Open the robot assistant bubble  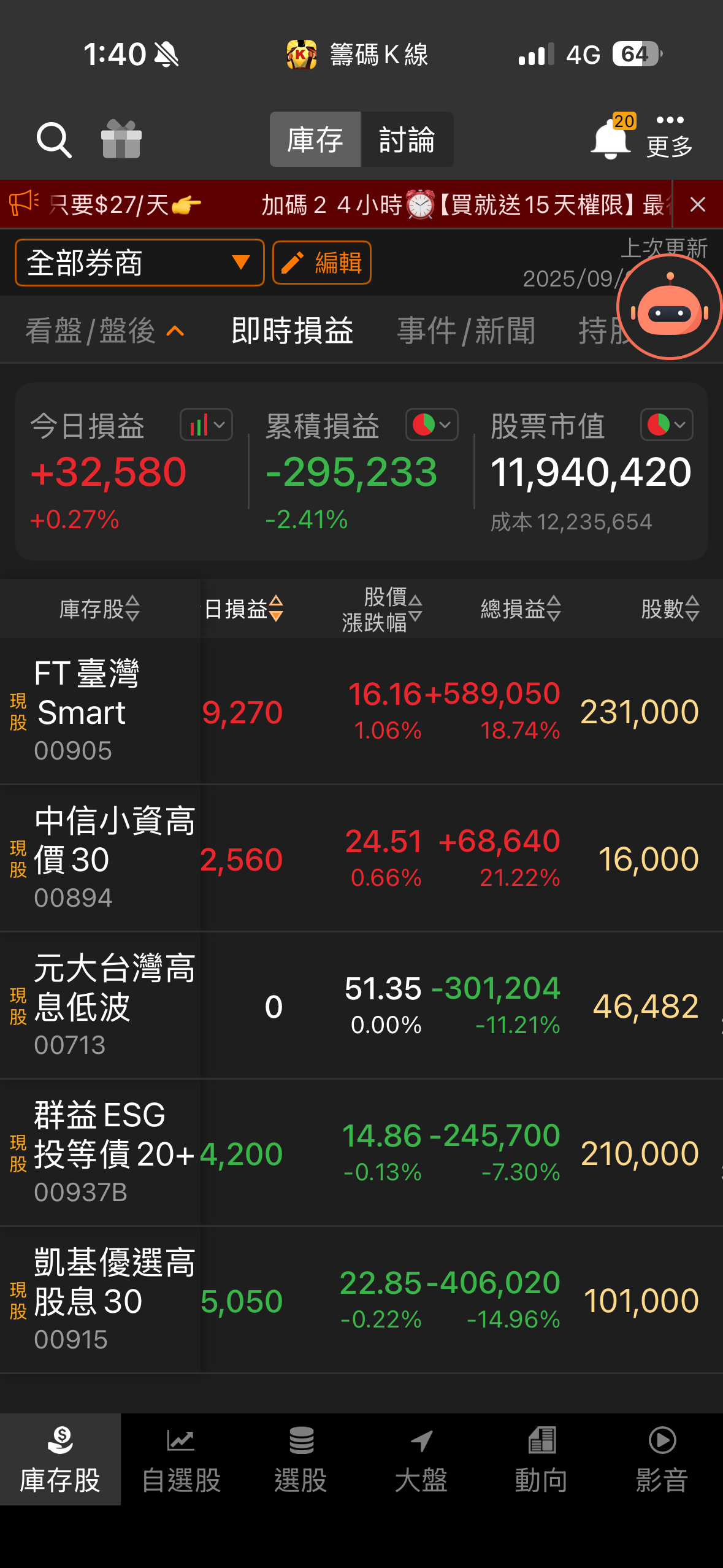[669, 307]
